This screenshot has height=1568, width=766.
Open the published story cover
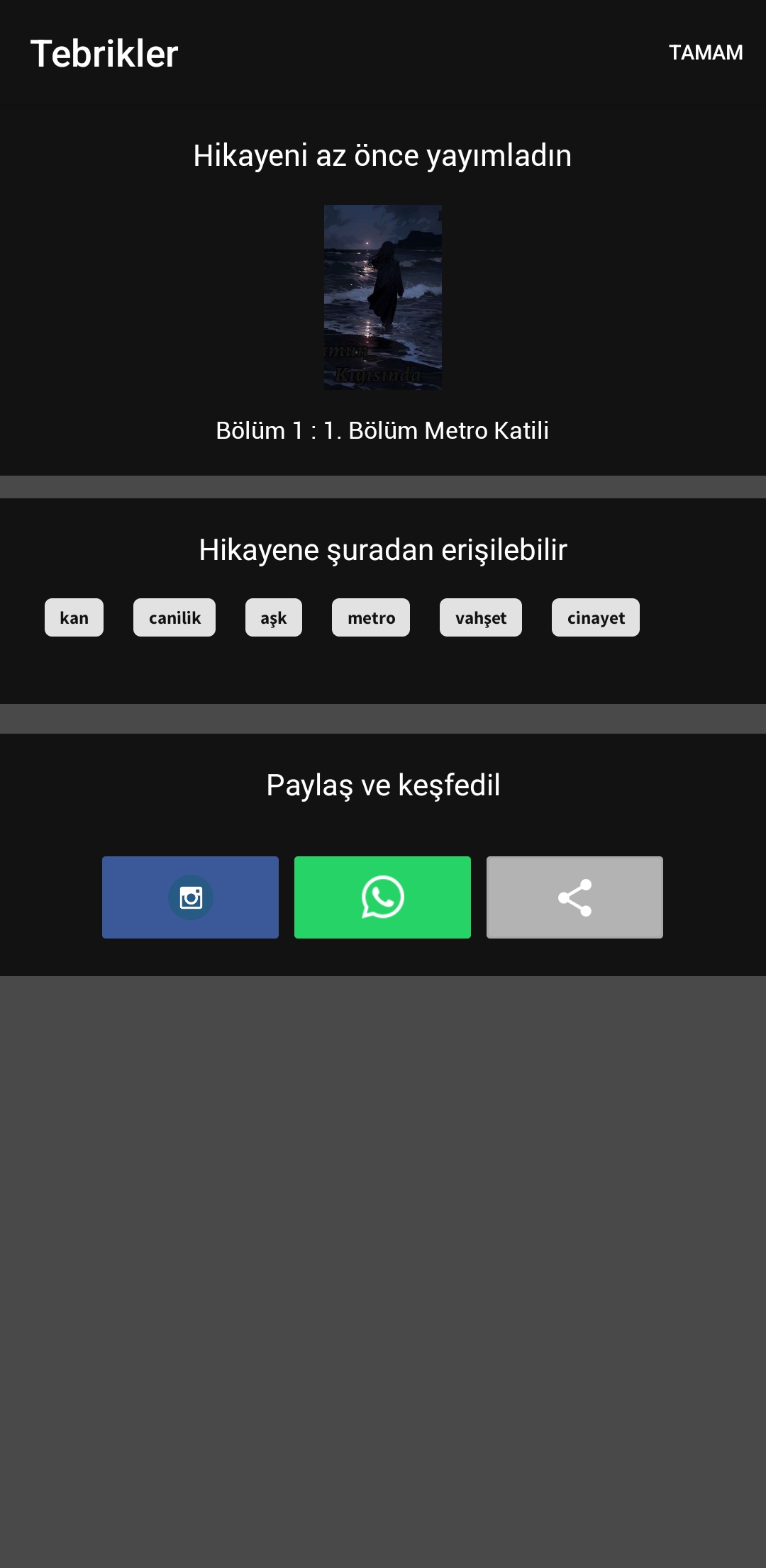pyautogui.click(x=383, y=297)
